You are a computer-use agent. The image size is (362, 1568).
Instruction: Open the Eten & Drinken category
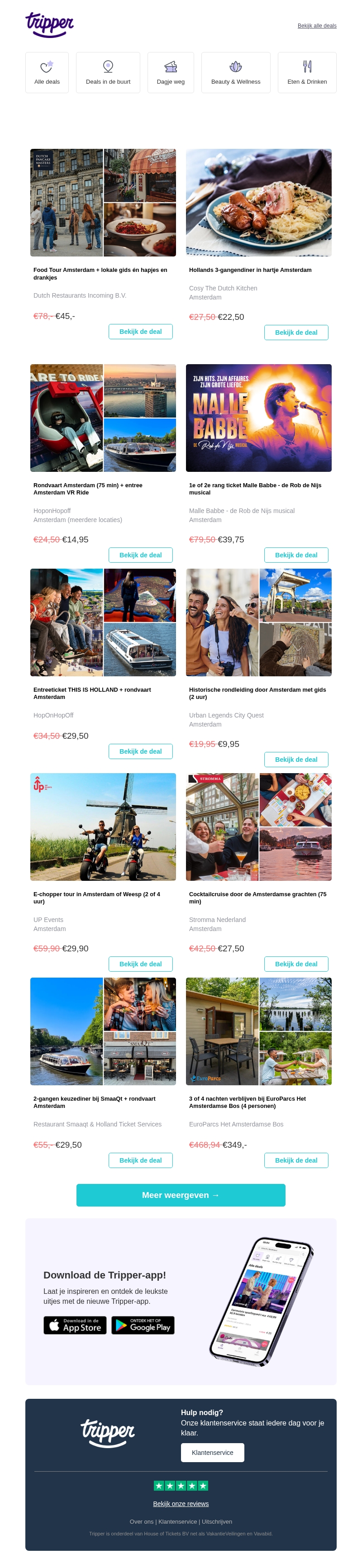pos(307,72)
